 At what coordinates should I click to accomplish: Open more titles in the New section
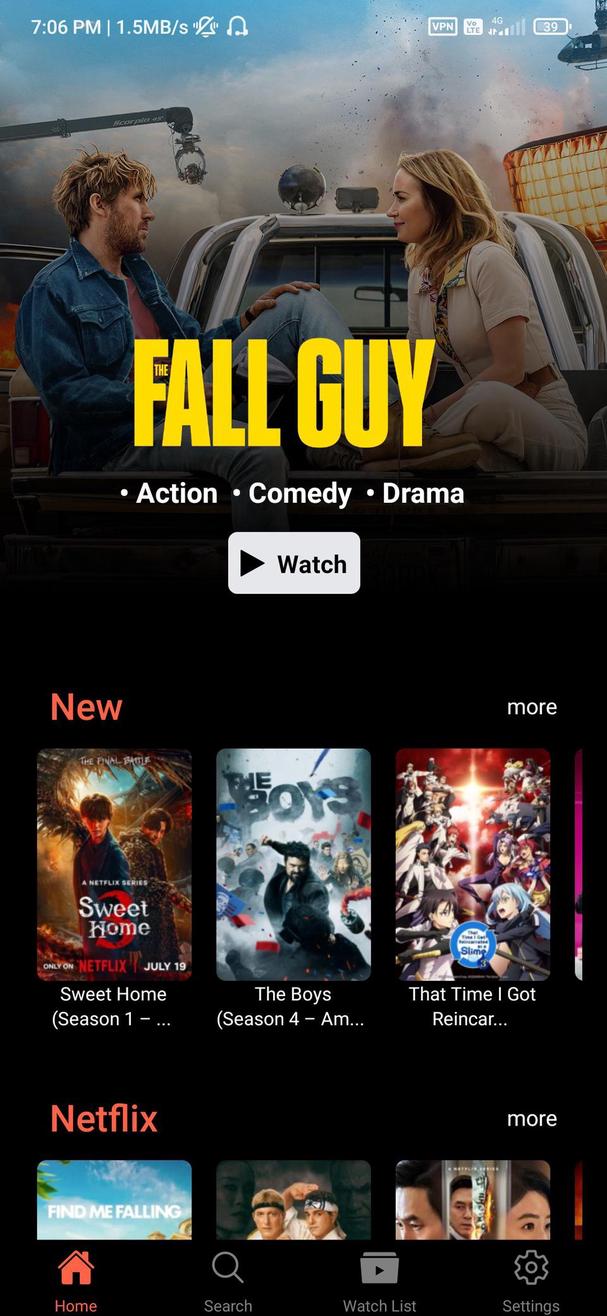pos(531,707)
